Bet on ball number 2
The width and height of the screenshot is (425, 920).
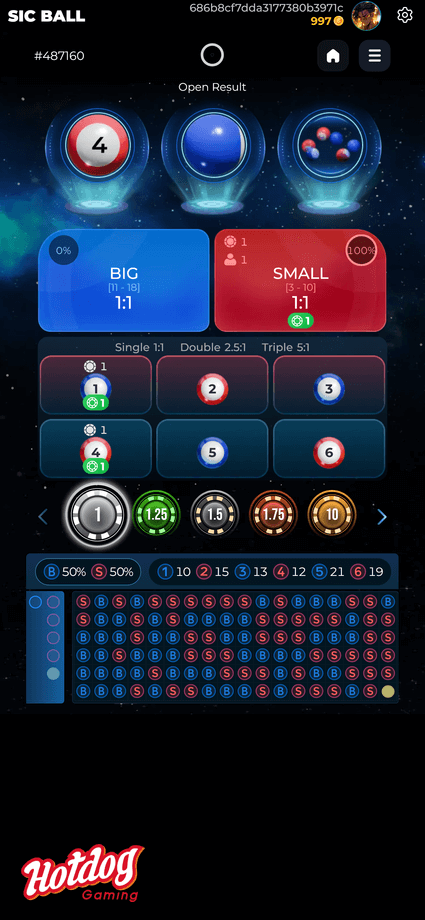tap(212, 385)
